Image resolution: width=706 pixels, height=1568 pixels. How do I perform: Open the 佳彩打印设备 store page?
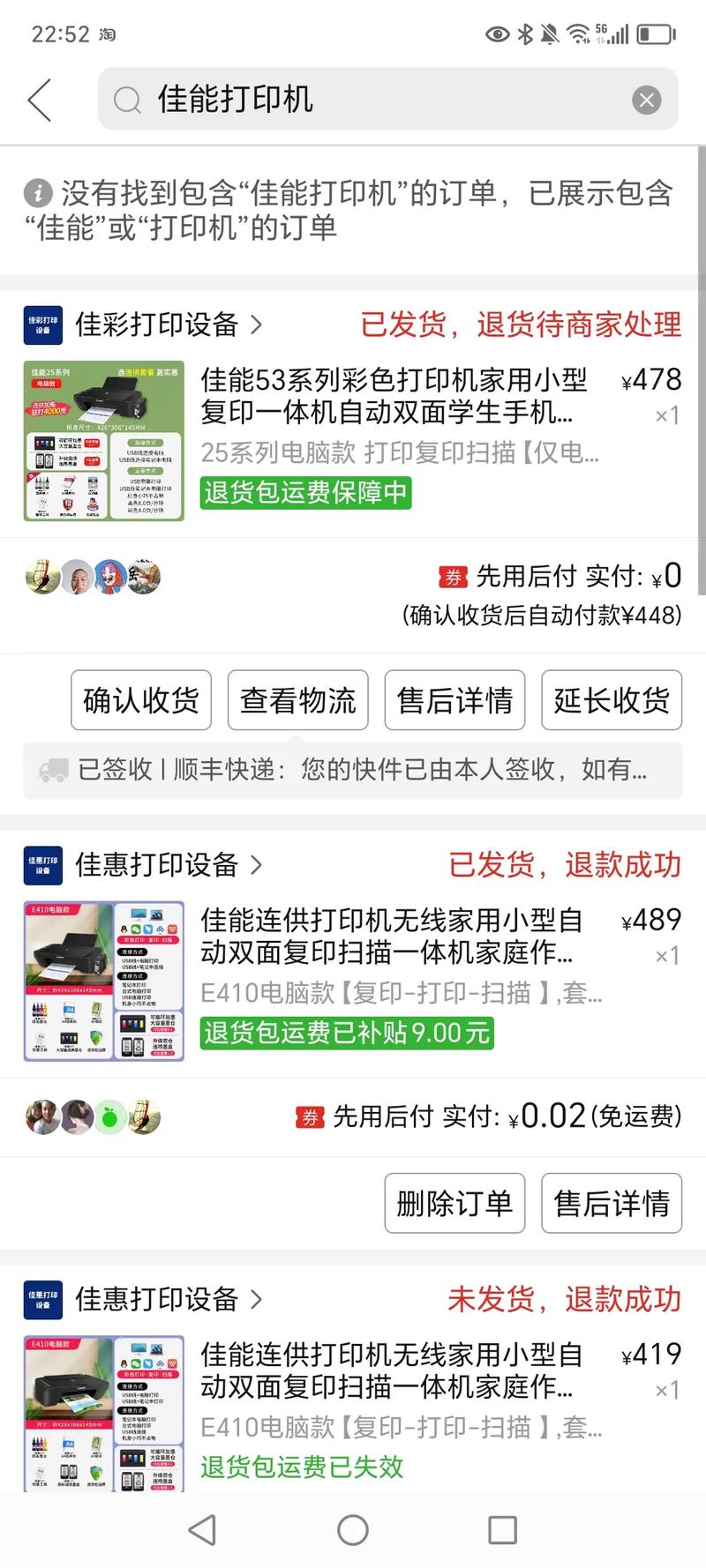pyautogui.click(x=157, y=325)
